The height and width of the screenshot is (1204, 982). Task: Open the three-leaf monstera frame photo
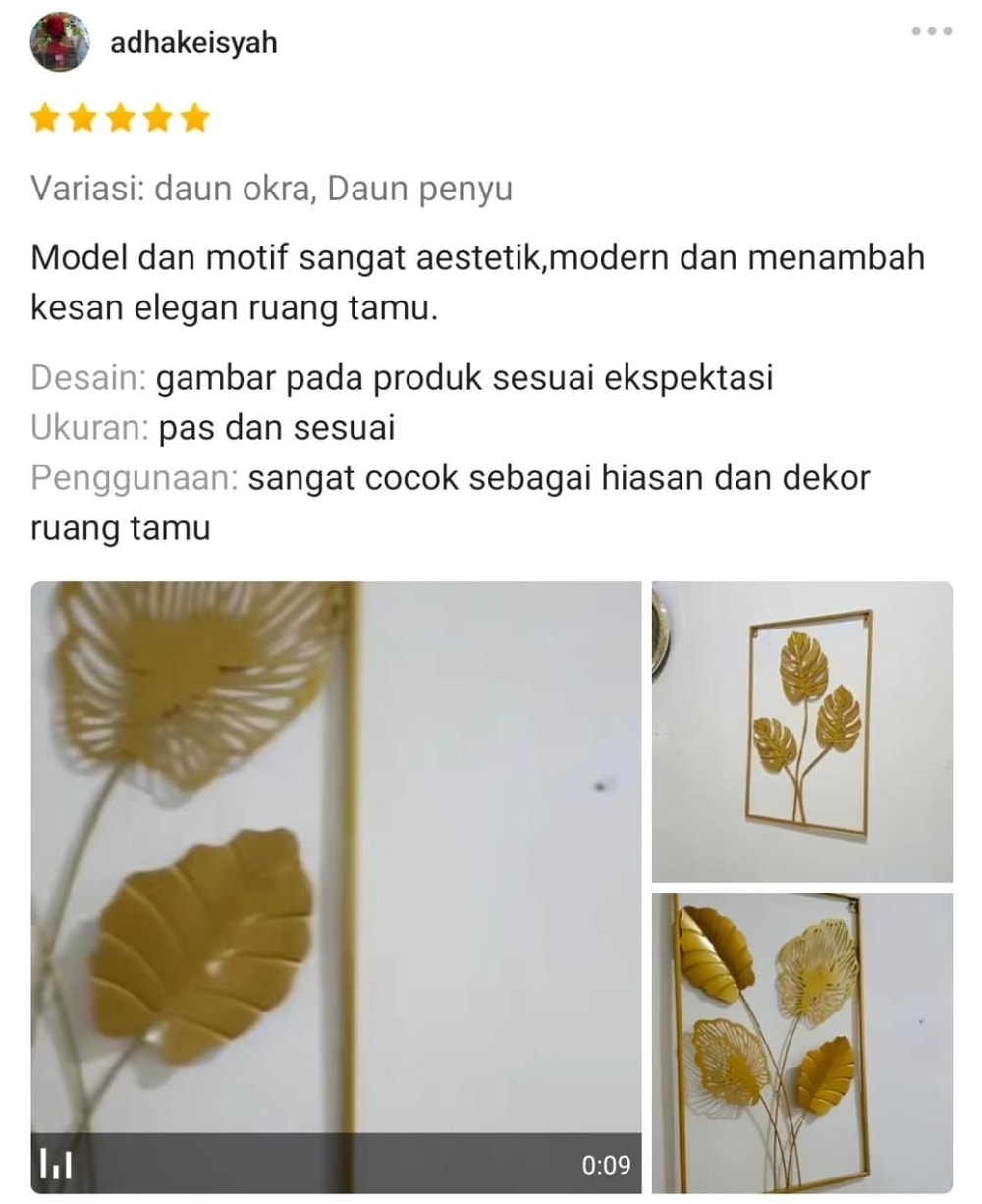tap(801, 732)
